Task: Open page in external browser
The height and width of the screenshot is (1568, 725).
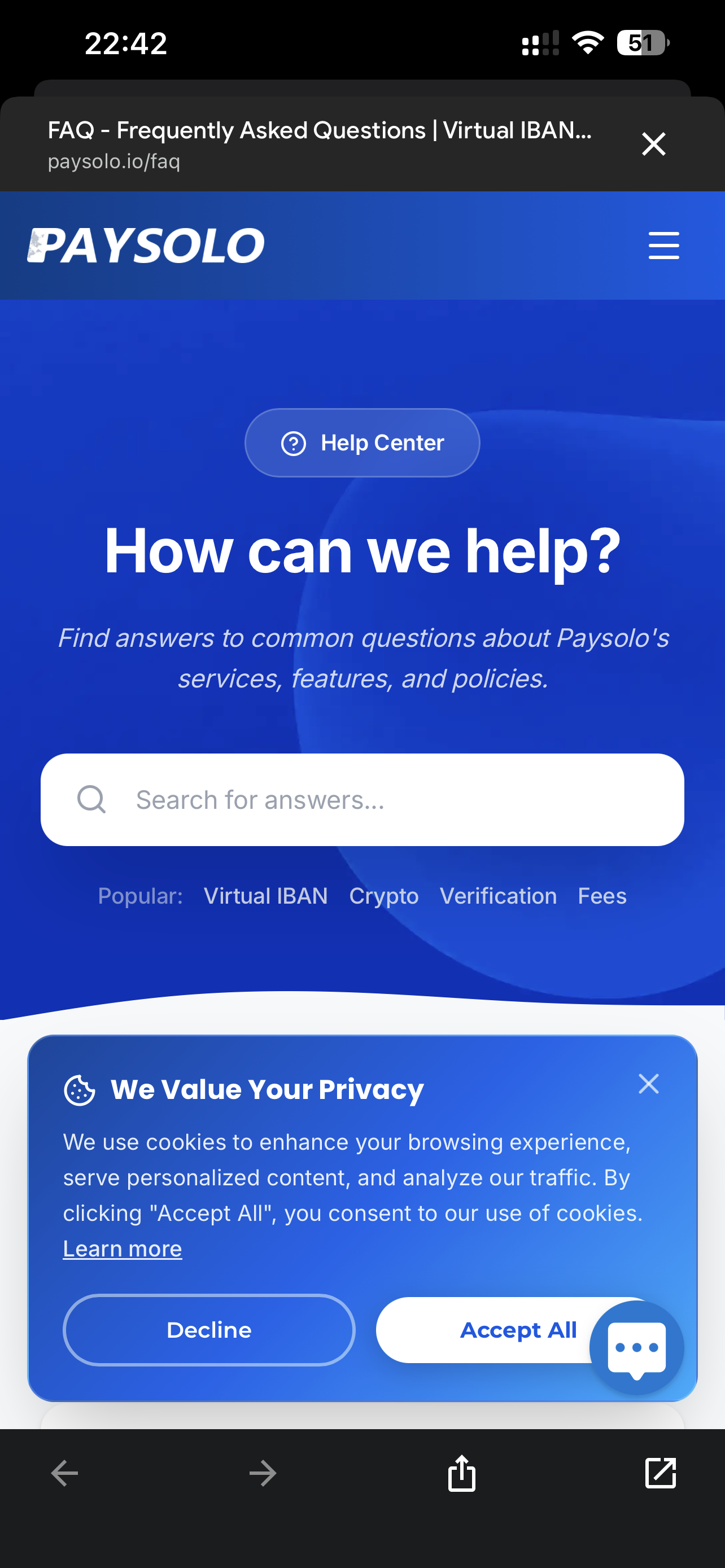Action: coord(660,1474)
